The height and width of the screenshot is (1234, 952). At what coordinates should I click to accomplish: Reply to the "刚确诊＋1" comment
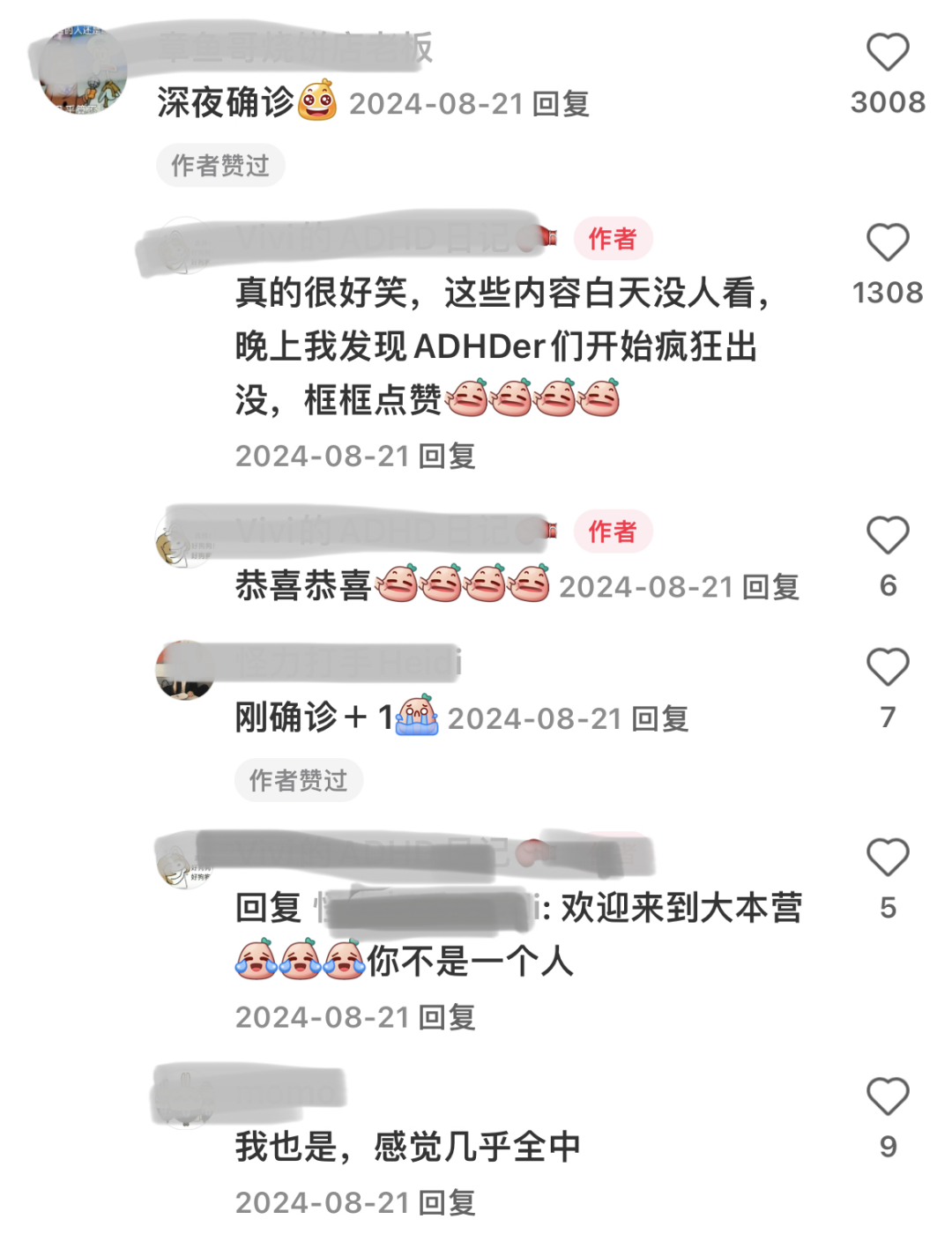tap(660, 719)
